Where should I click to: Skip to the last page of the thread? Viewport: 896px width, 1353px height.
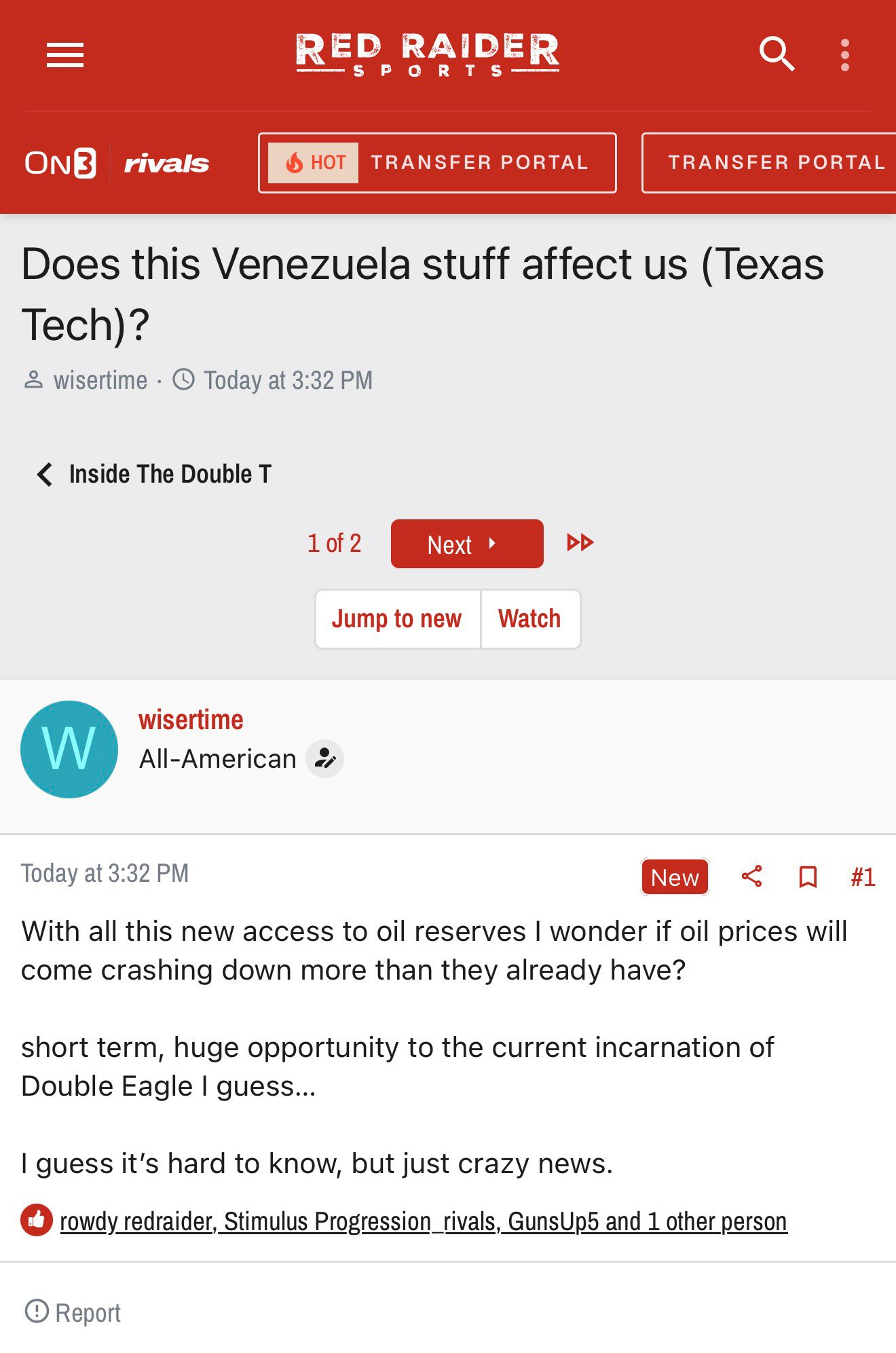tap(580, 542)
